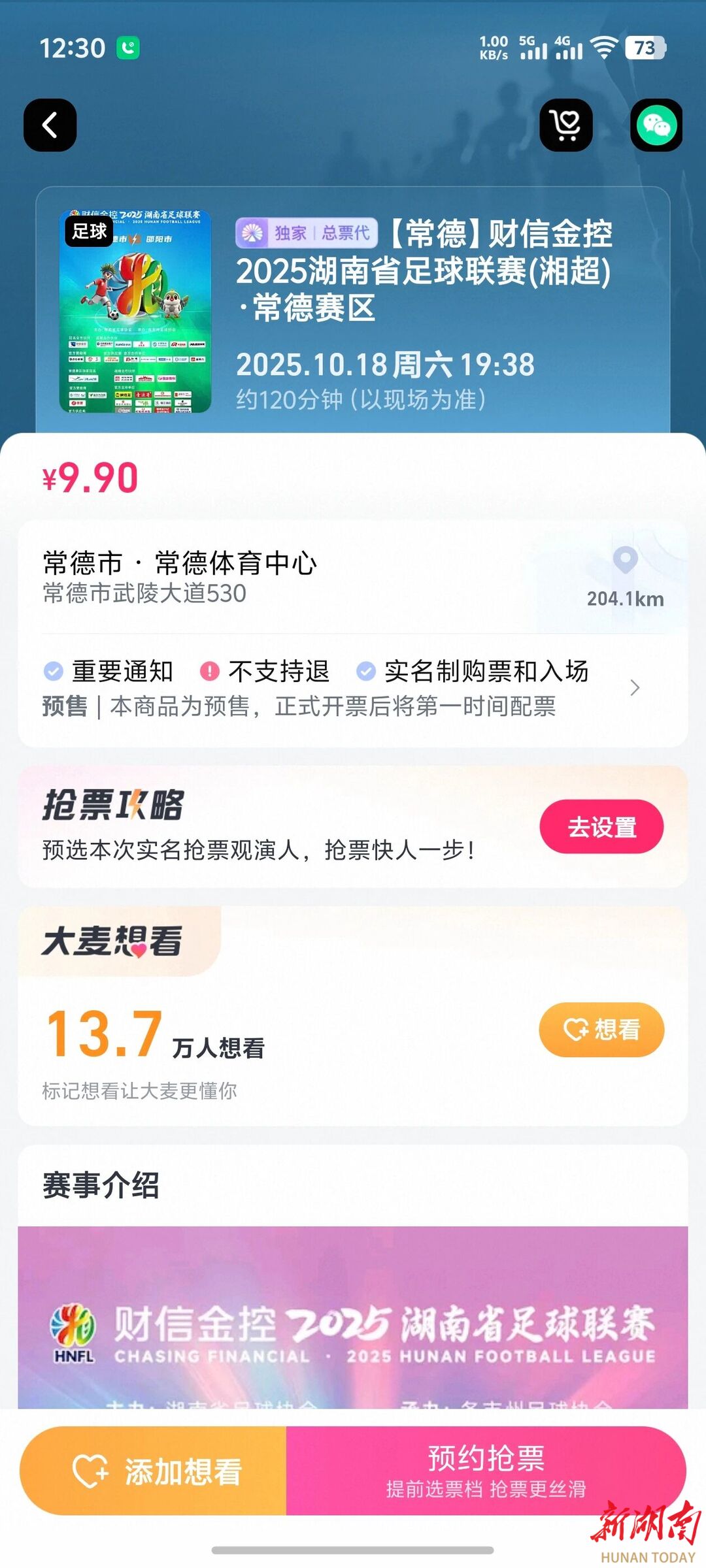Expand the important notices row

coord(633,687)
